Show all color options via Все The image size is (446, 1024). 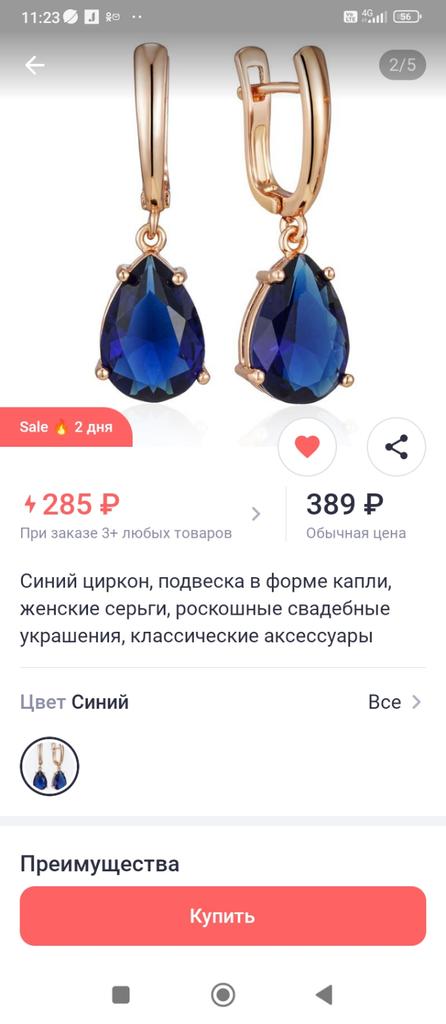tap(395, 702)
